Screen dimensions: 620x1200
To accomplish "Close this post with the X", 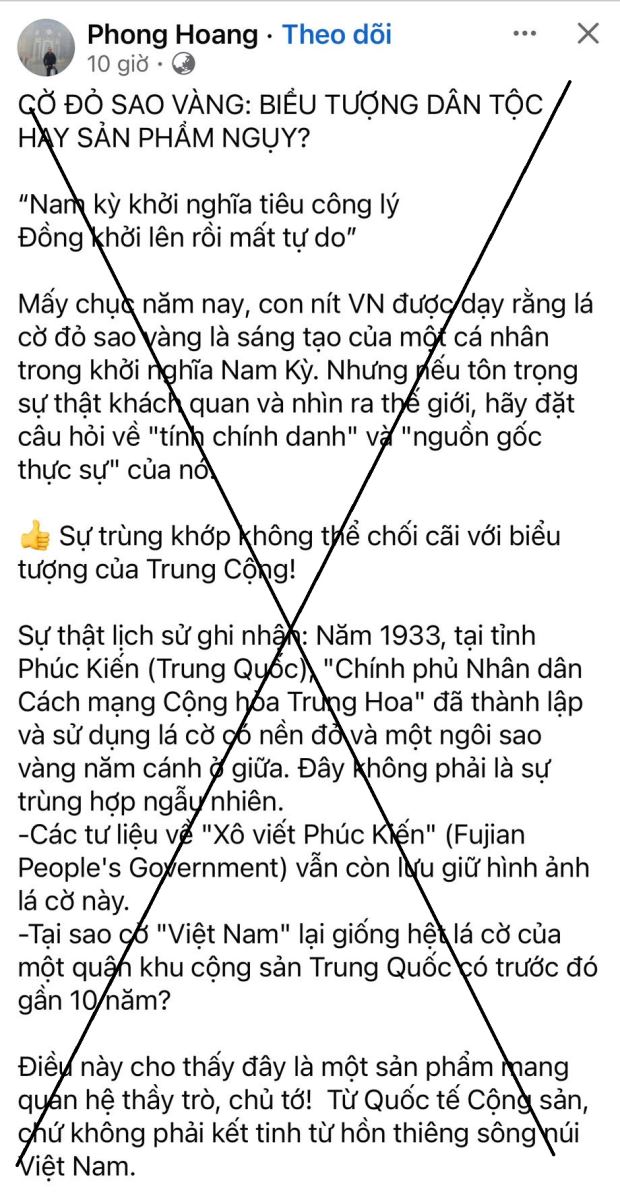I will (x=588, y=34).
